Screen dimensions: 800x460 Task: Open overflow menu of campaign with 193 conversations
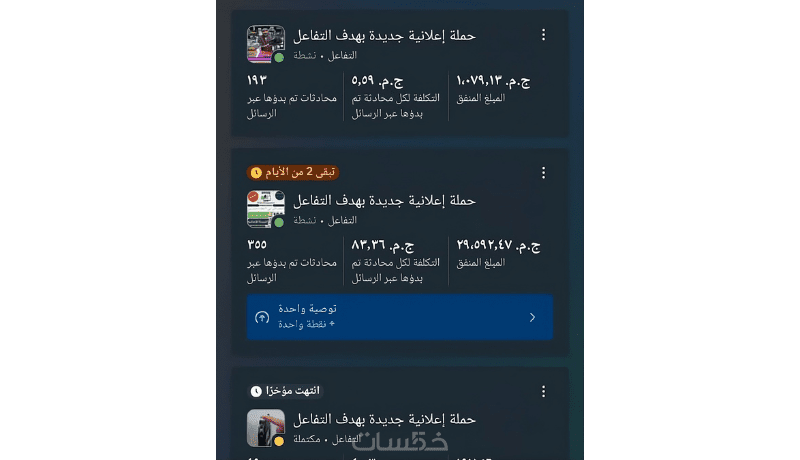click(543, 35)
